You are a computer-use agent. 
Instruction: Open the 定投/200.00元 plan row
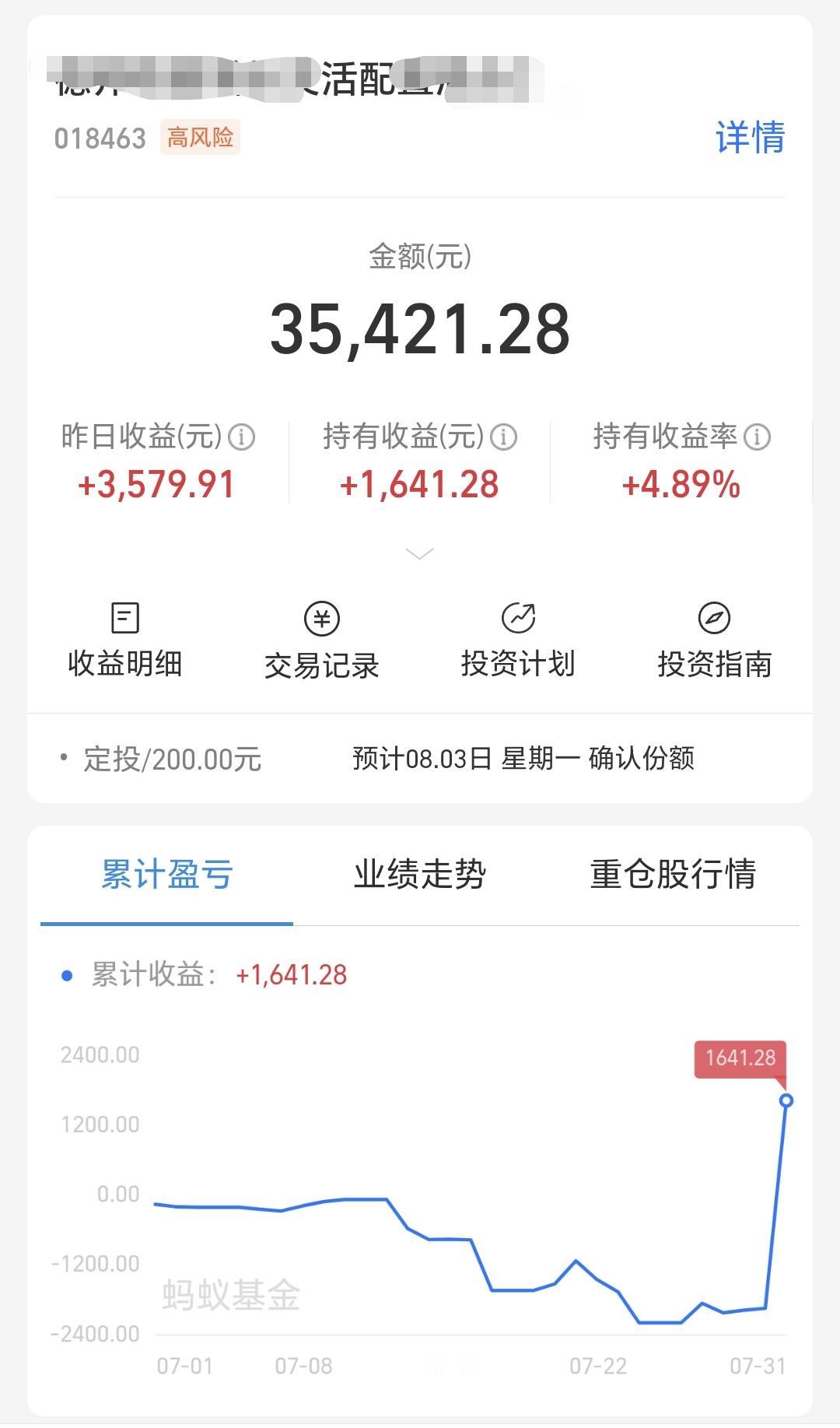(420, 759)
